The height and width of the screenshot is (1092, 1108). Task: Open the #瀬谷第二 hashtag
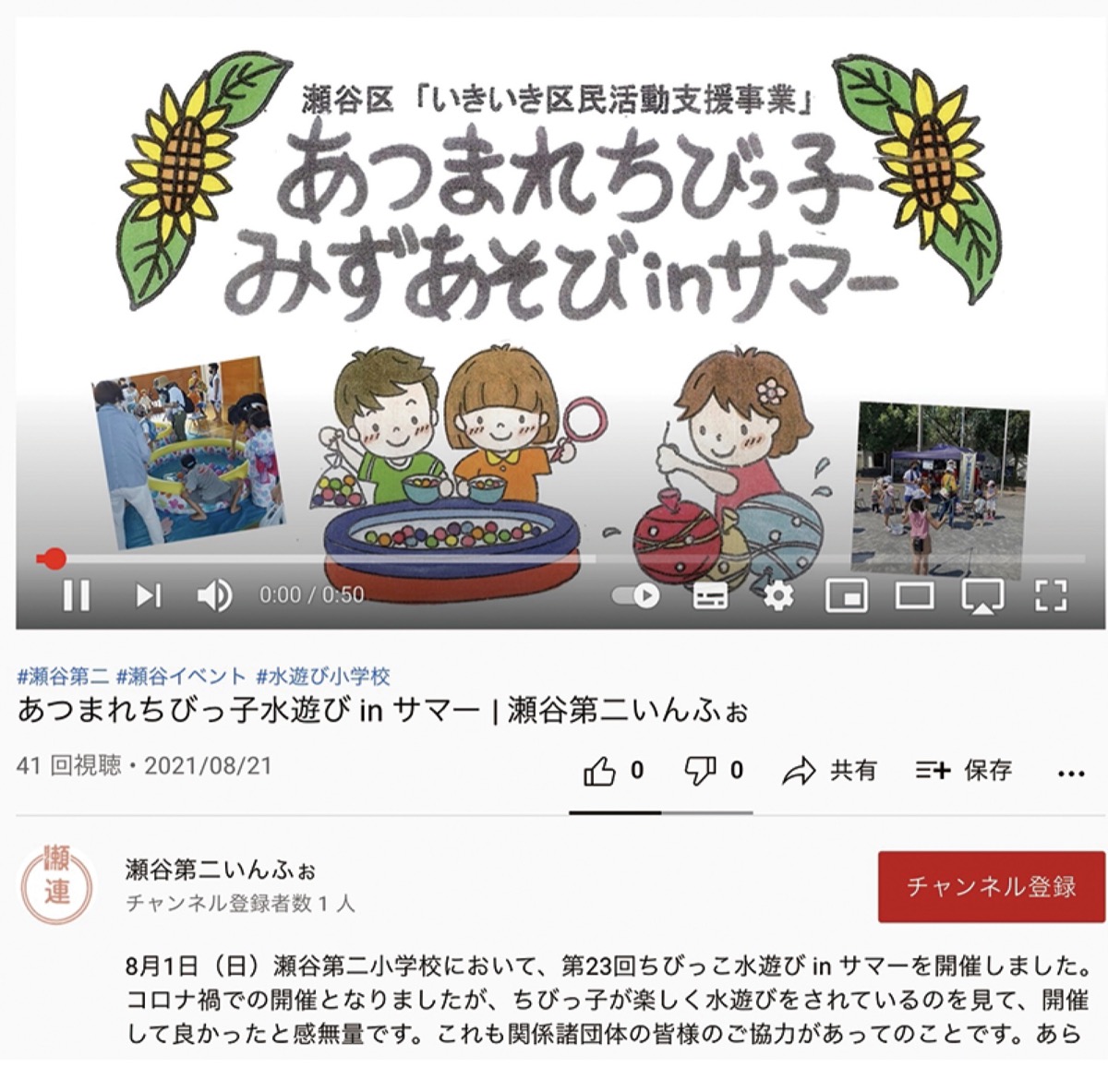62,677
